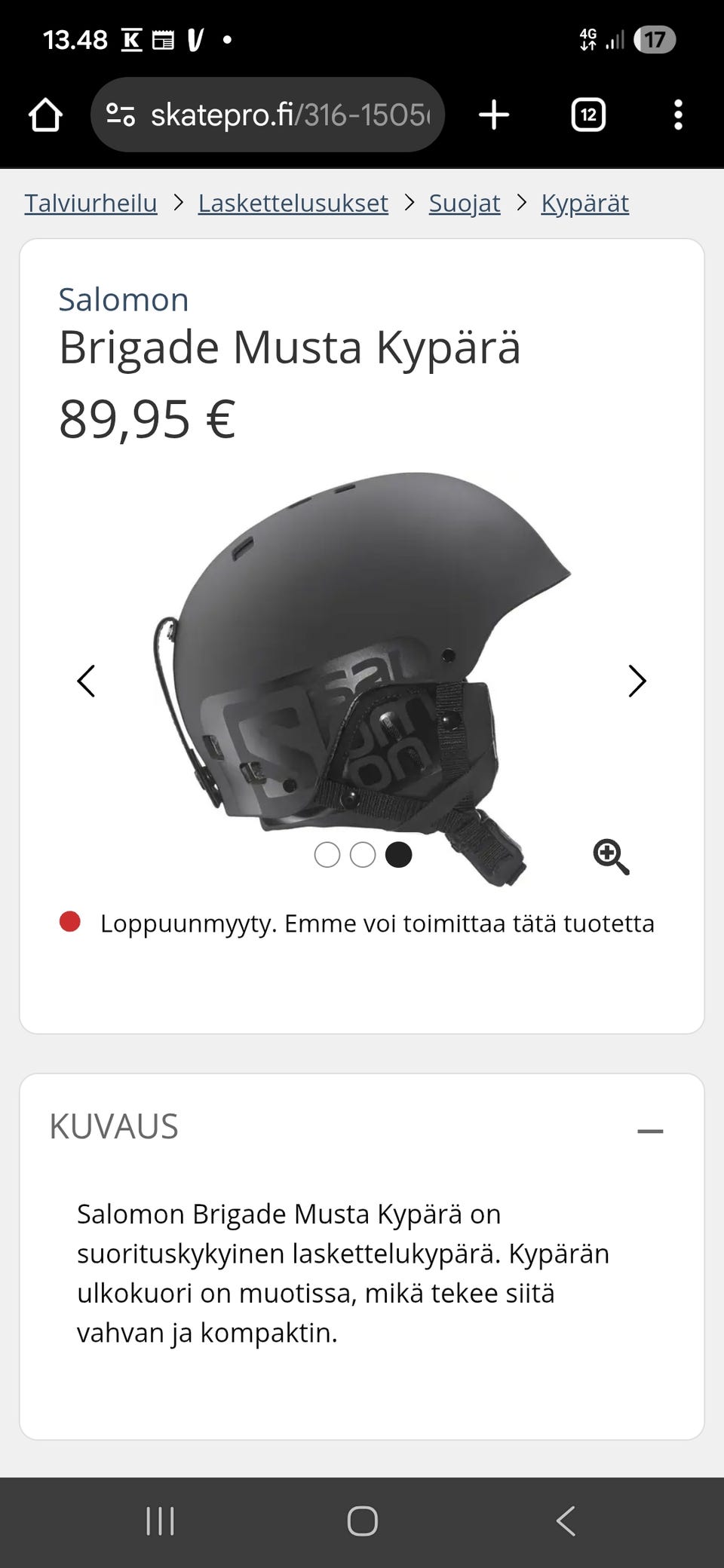Image resolution: width=724 pixels, height=1568 pixels.
Task: Open the browser menu with three dots
Action: (678, 115)
